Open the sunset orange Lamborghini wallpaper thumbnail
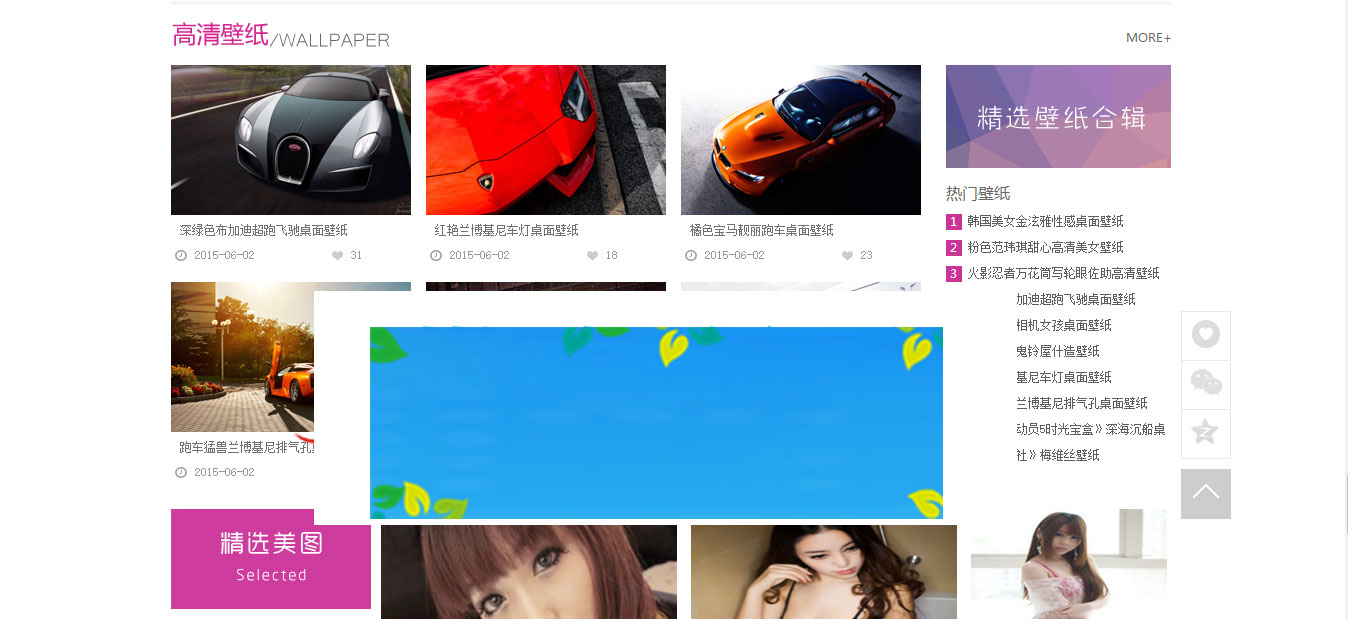The width and height of the screenshot is (1348, 619). click(242, 356)
